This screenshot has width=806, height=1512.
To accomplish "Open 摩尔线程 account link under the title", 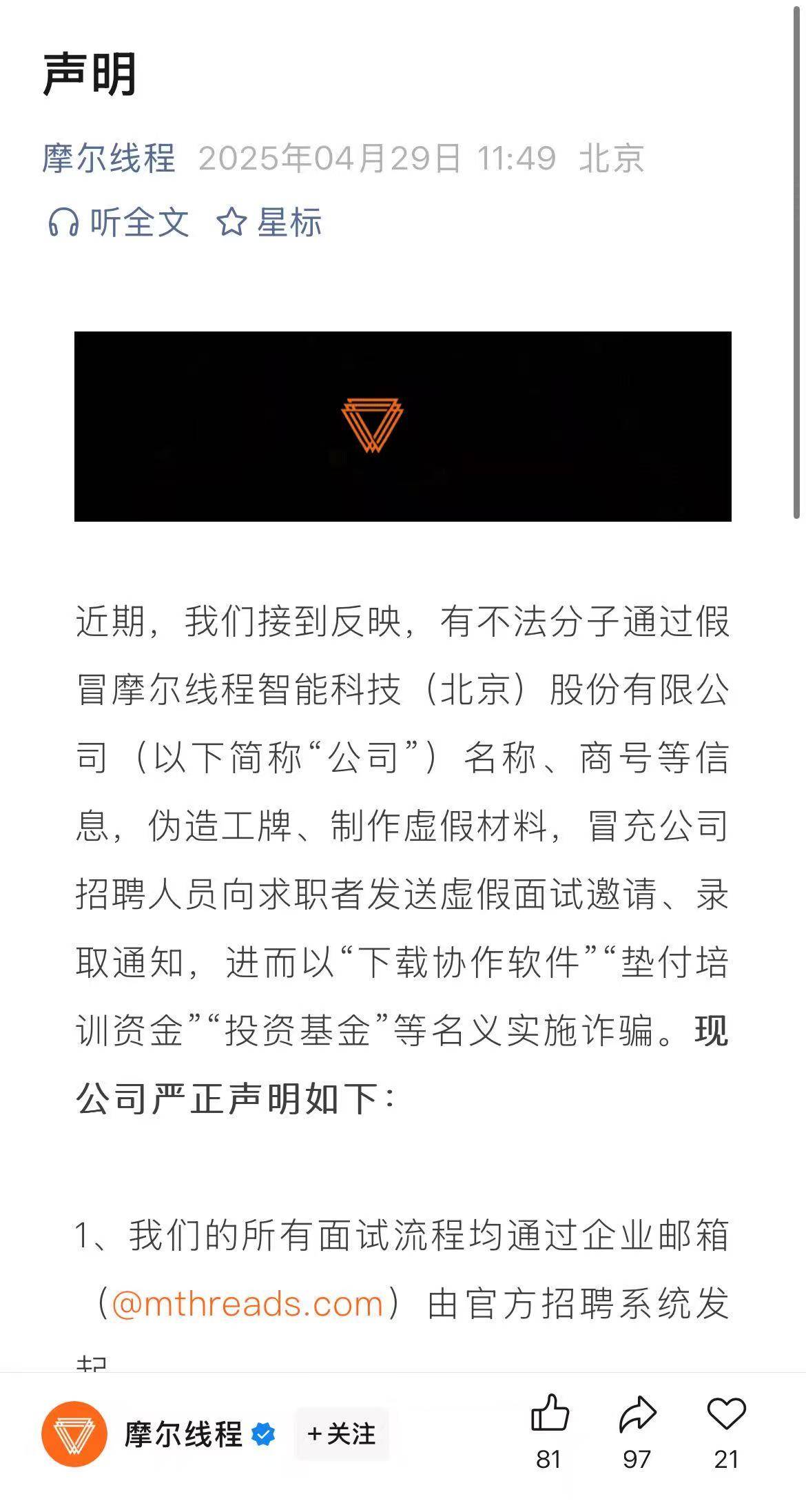I will click(109, 158).
